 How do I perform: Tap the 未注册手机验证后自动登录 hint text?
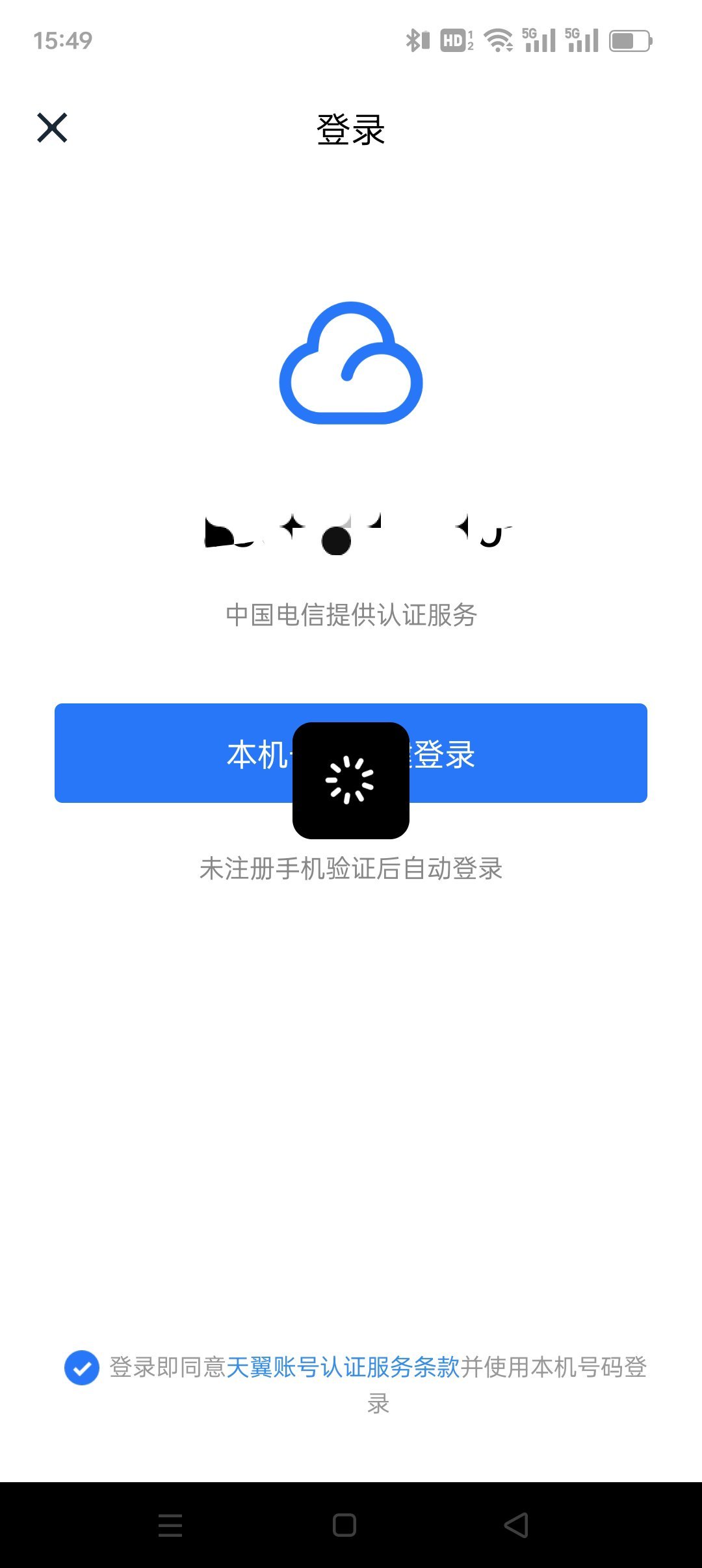(x=350, y=869)
